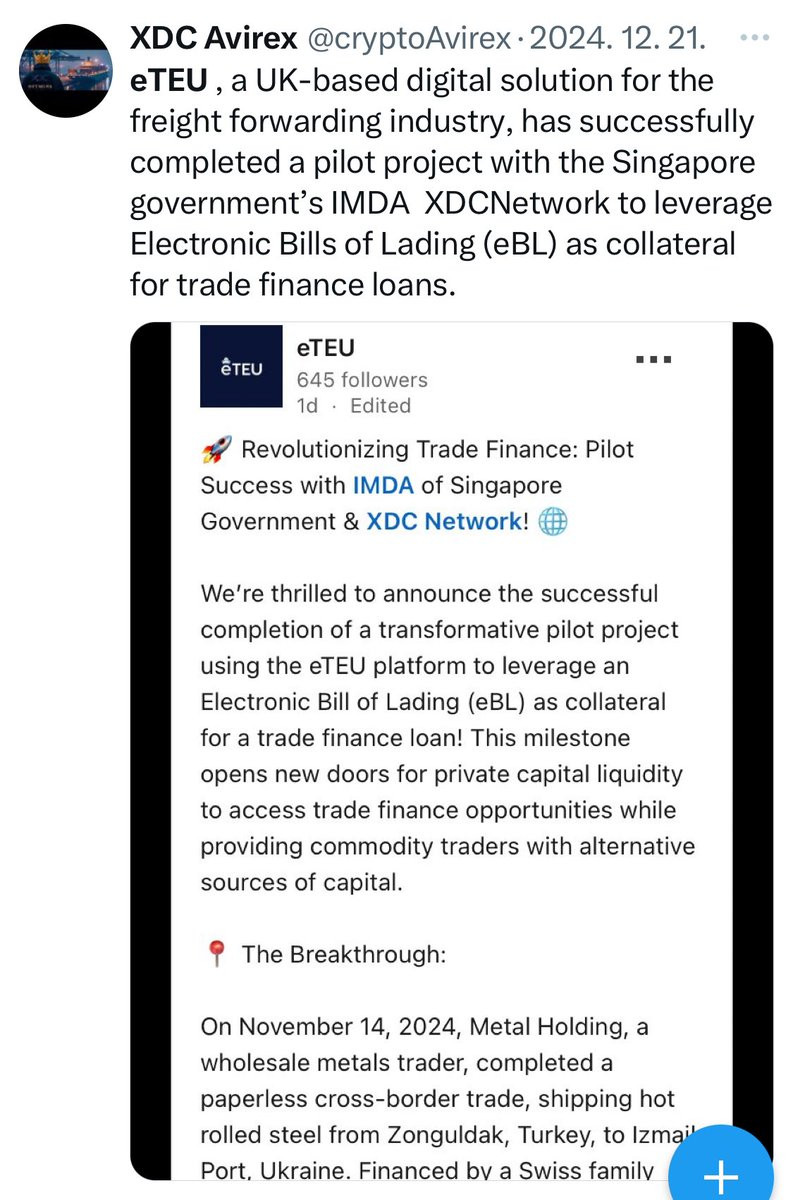
Task: Open XDC Avirex's profile avatar
Action: click(x=65, y=68)
